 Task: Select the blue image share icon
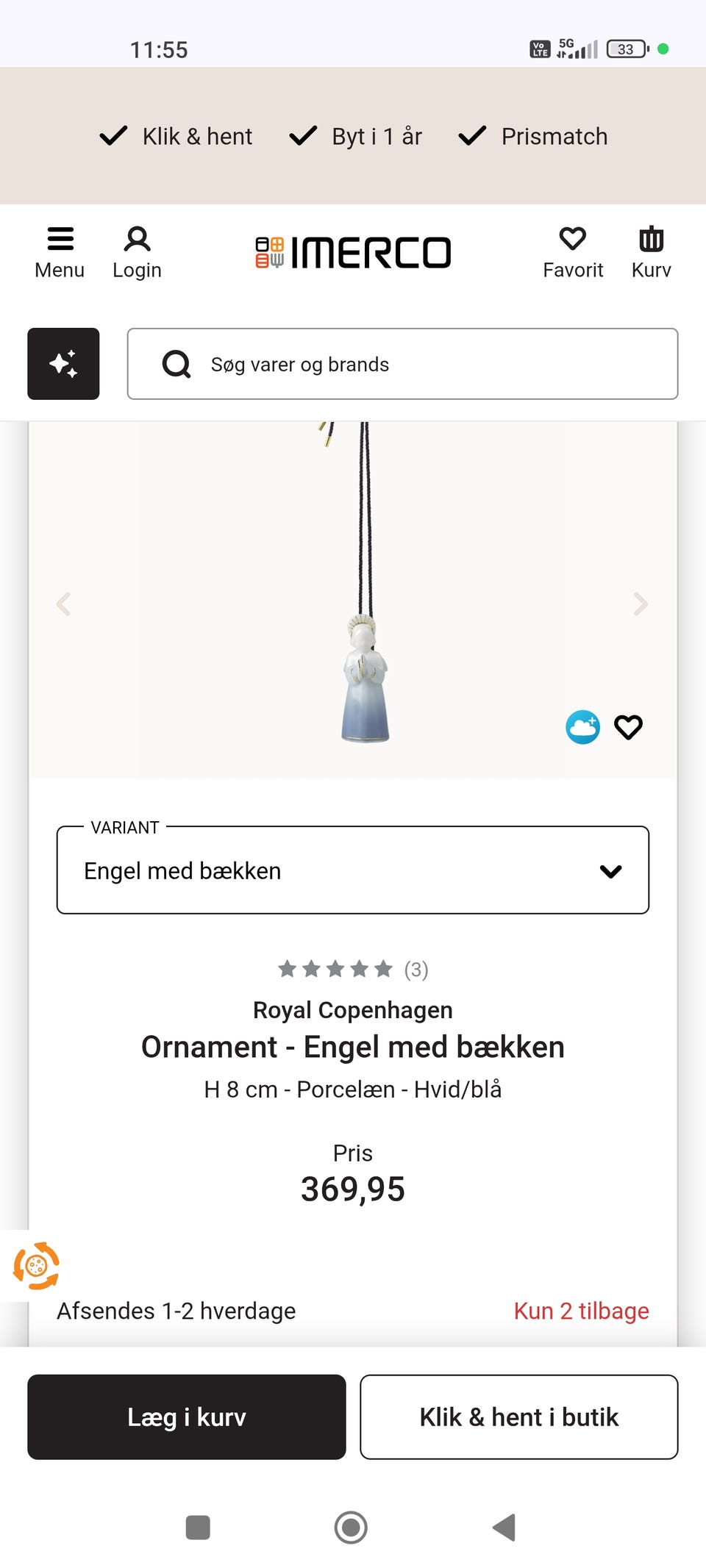coord(582,727)
